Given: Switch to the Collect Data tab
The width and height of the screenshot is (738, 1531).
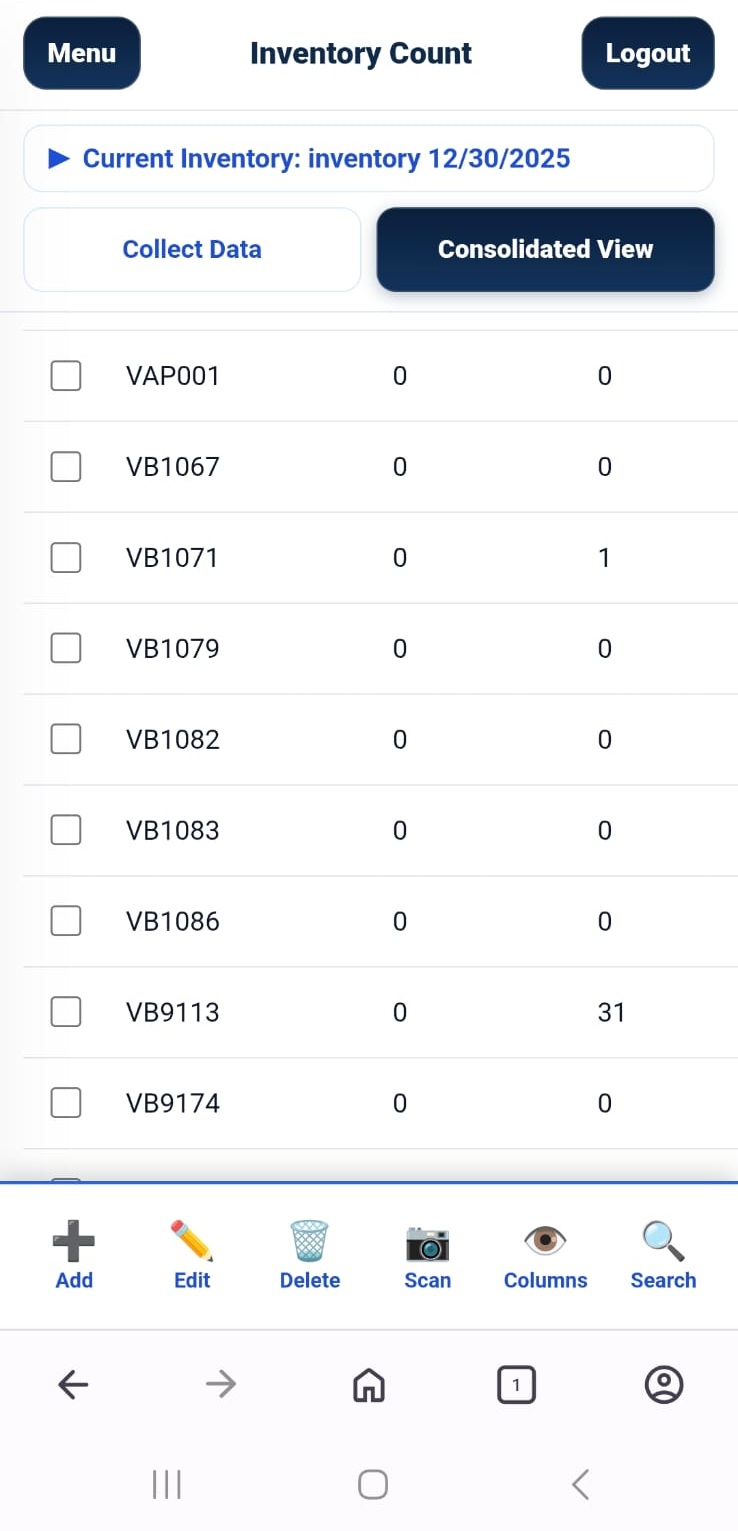Looking at the screenshot, I should click(x=192, y=249).
